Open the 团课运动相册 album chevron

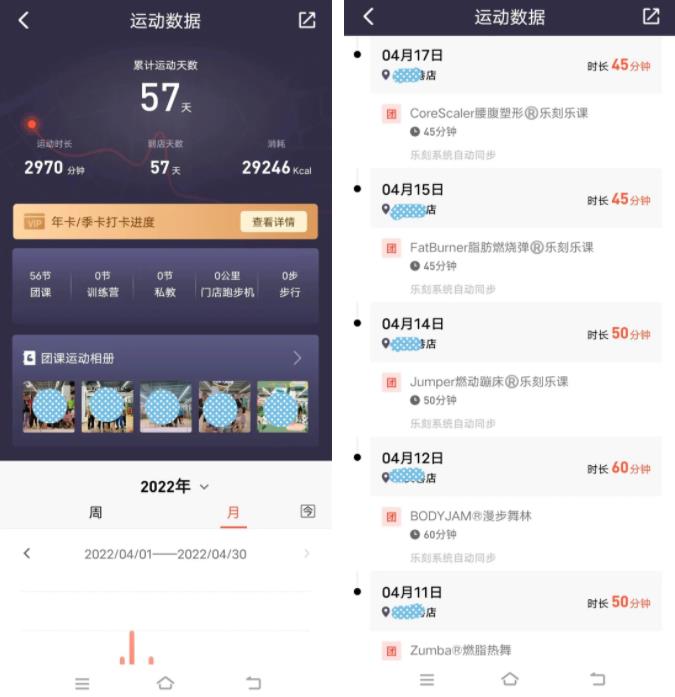click(297, 358)
